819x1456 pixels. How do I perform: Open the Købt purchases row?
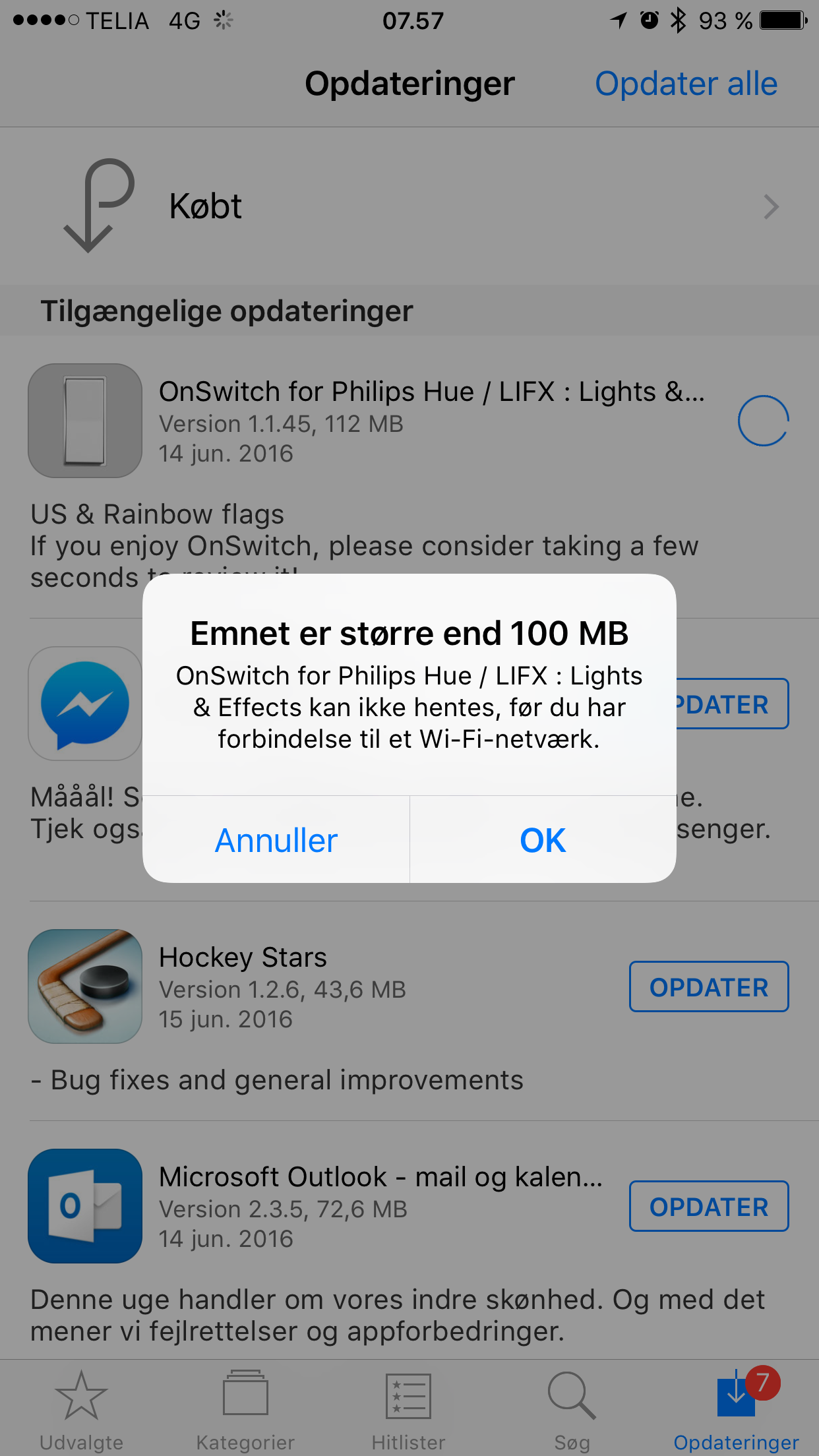tap(409, 206)
